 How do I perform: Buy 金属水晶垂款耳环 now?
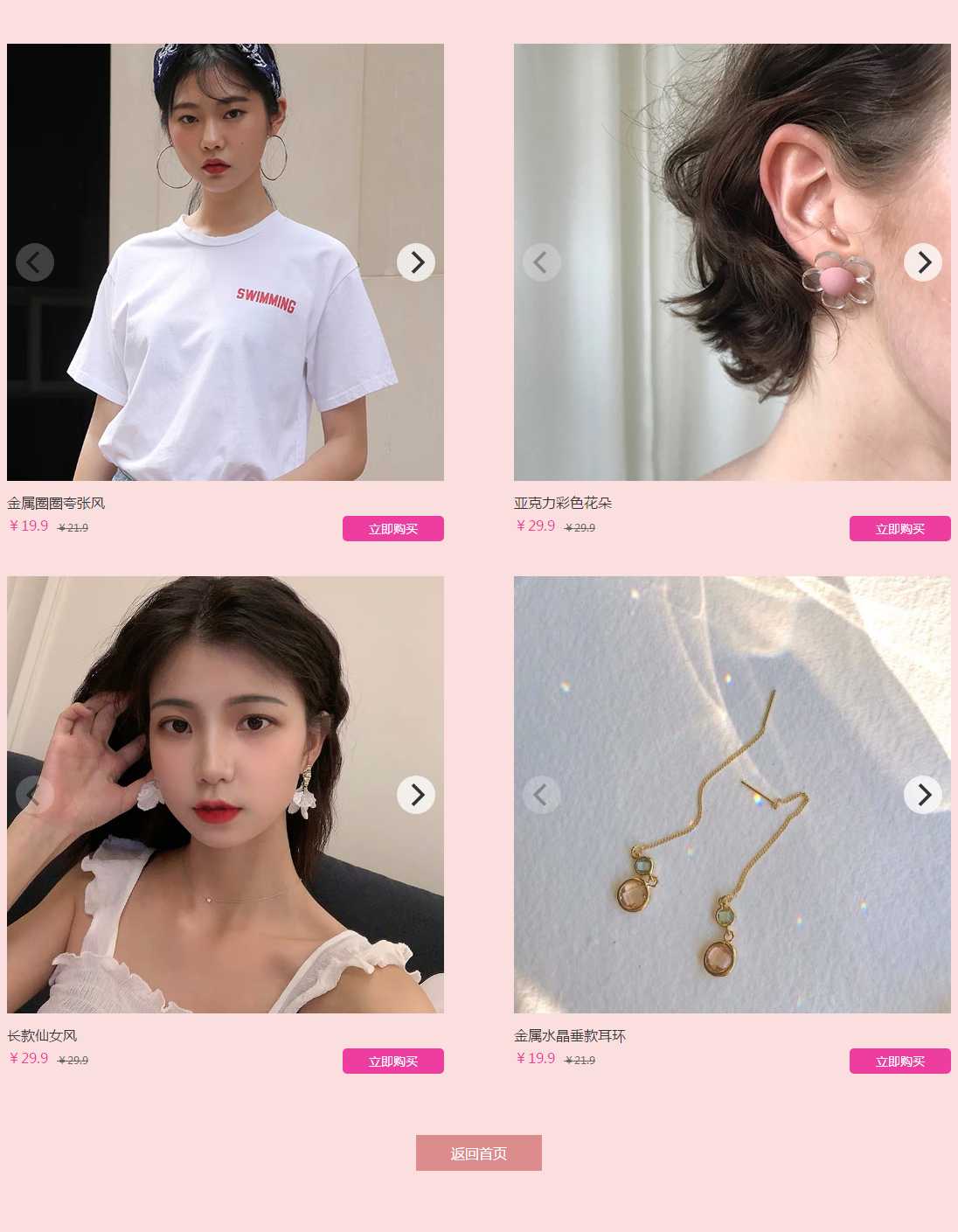[899, 1061]
